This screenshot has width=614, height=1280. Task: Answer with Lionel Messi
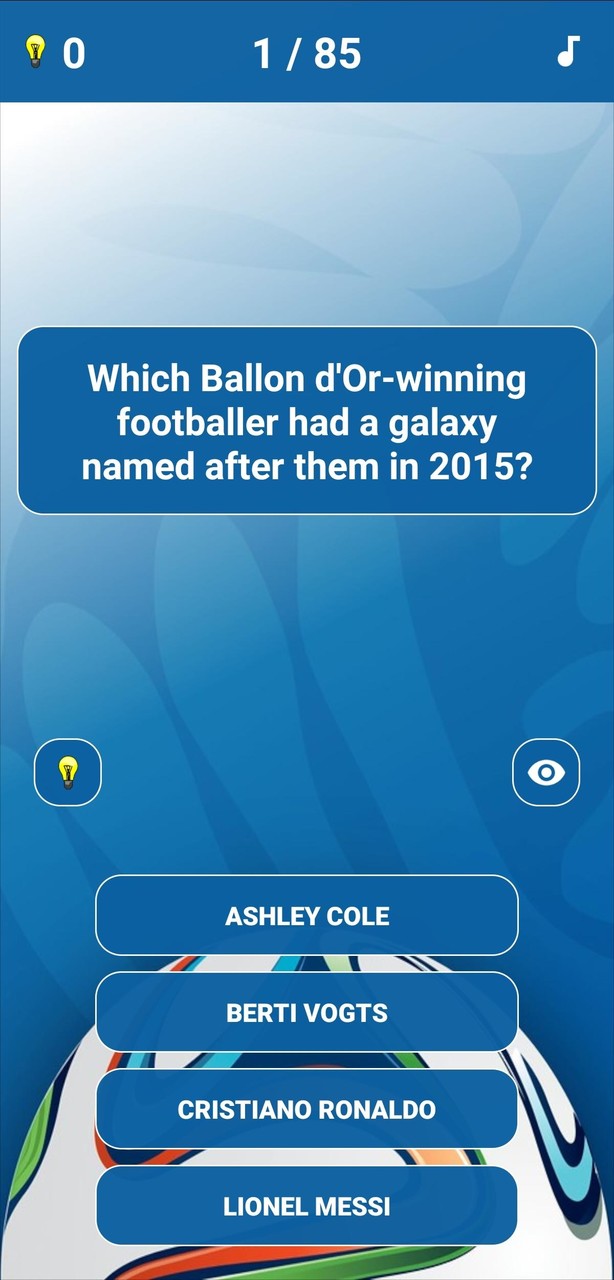click(307, 1206)
